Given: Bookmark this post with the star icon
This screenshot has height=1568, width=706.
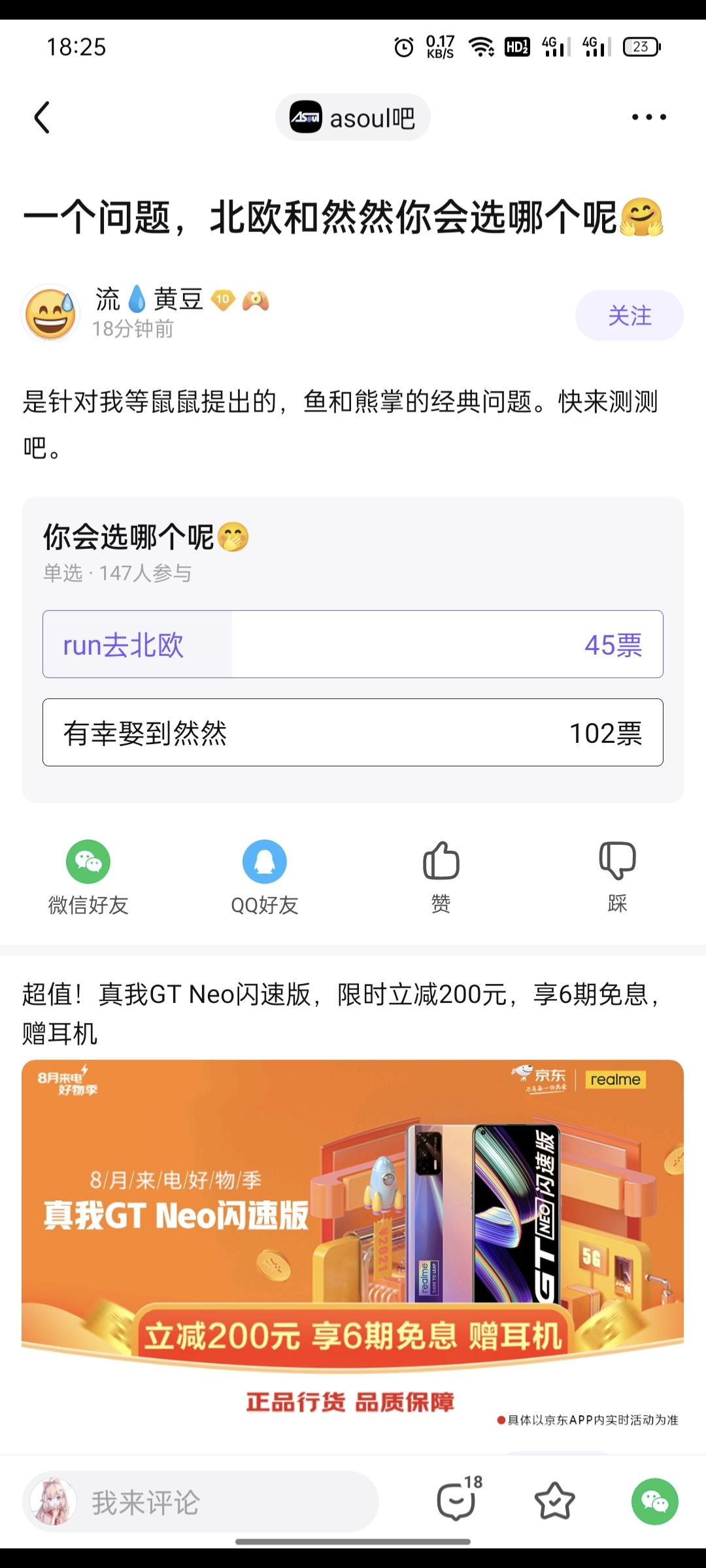Looking at the screenshot, I should [x=554, y=1501].
